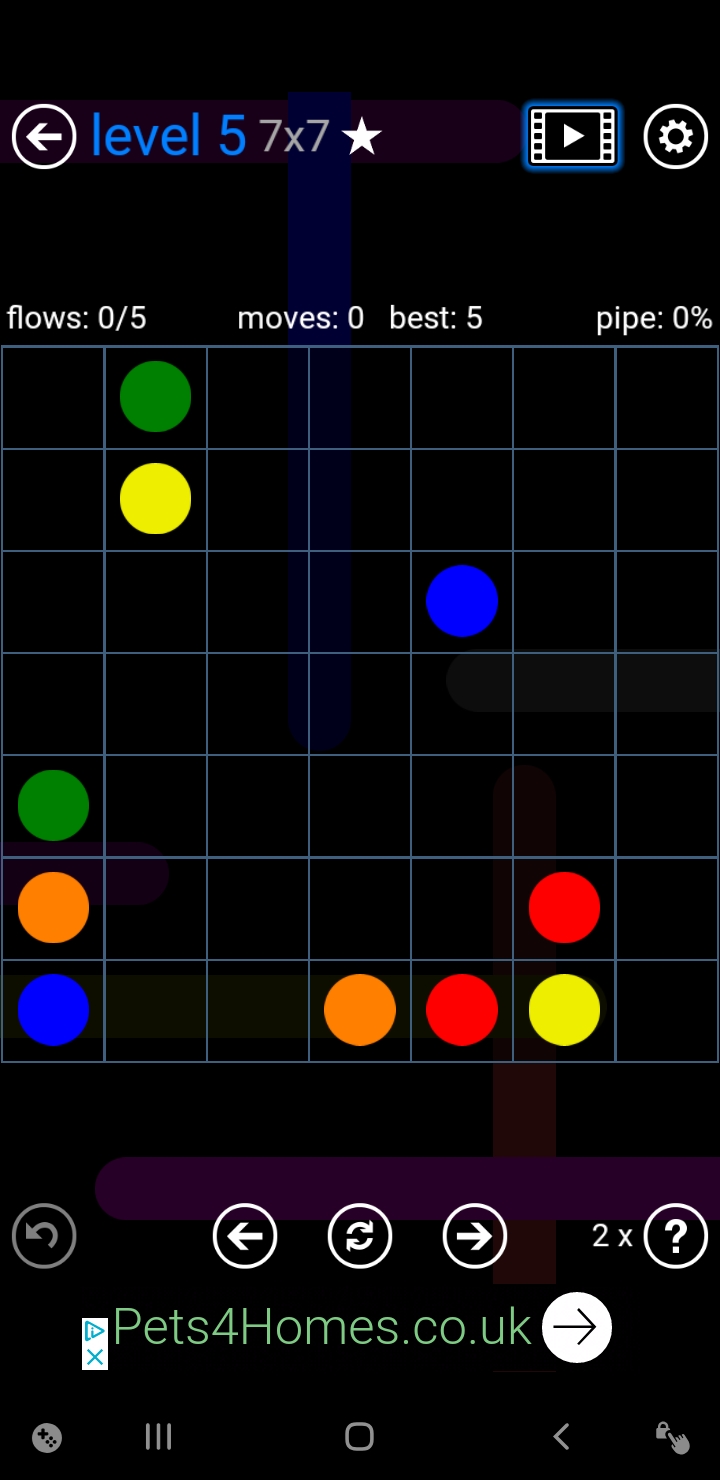This screenshot has width=720, height=1480.
Task: Use a hint with the question mark
Action: point(676,1236)
